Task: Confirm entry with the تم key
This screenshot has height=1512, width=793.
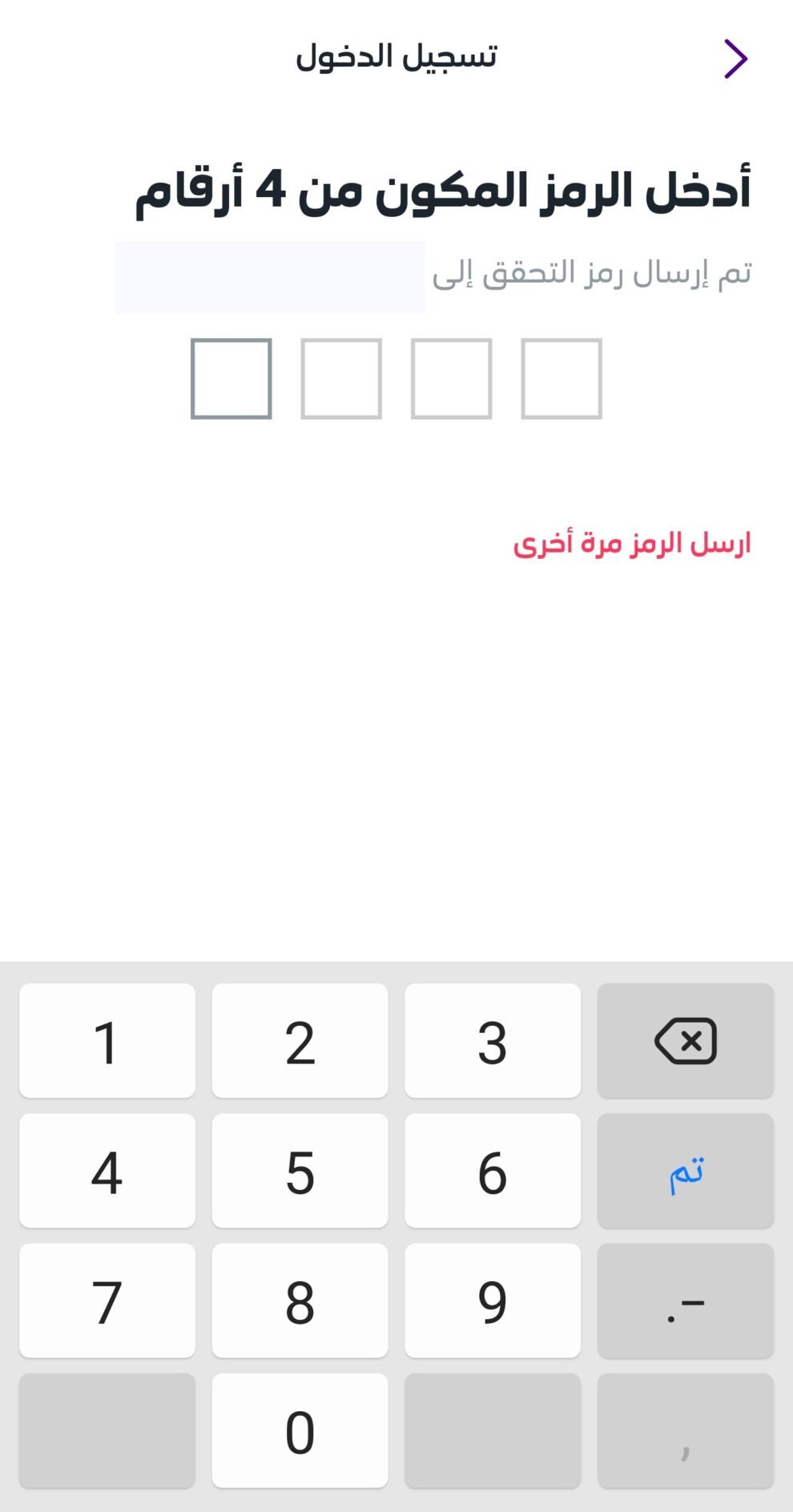Action: point(686,1171)
